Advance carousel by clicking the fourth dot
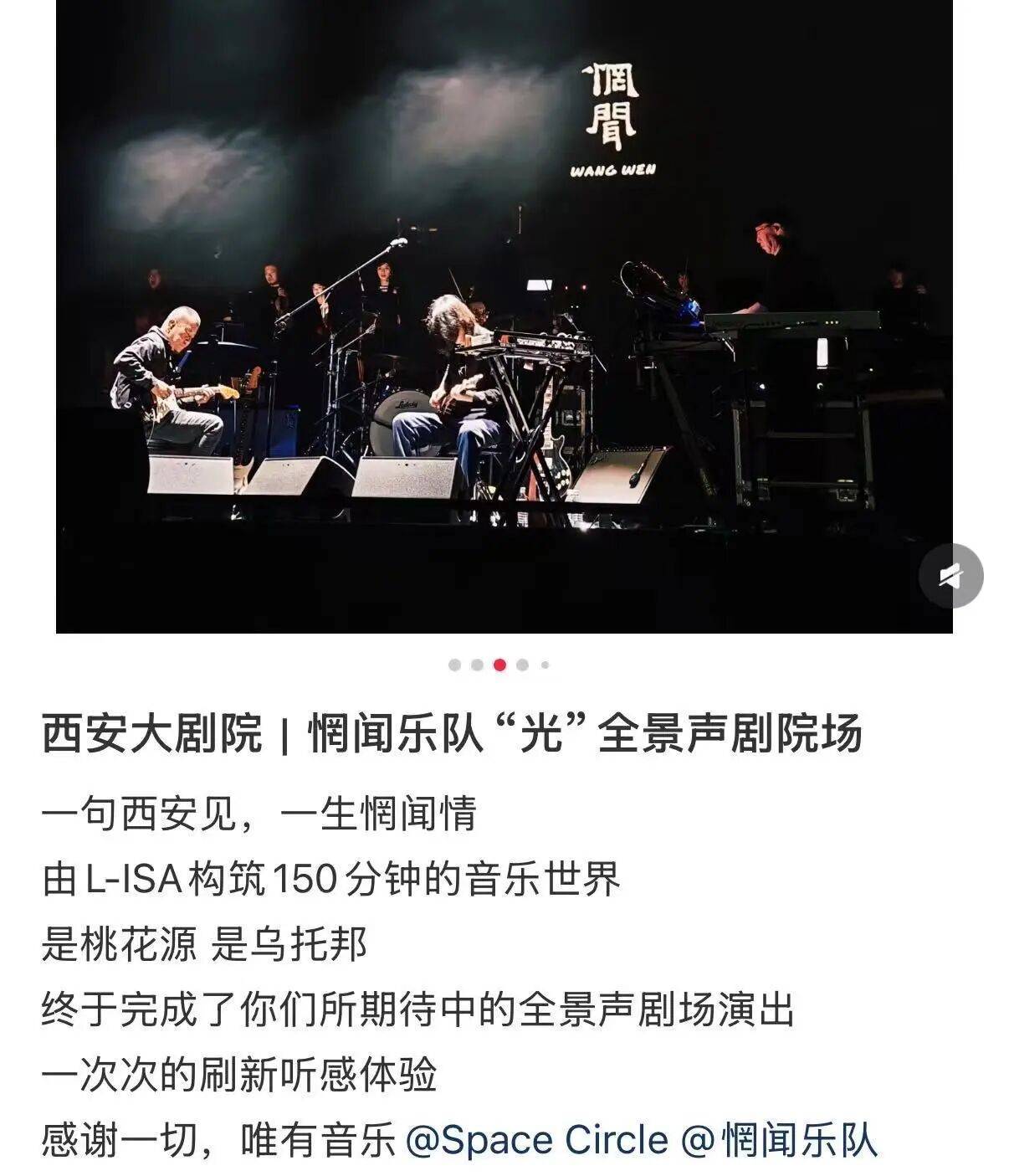Image resolution: width=1009 pixels, height=1176 pixels. point(520,665)
